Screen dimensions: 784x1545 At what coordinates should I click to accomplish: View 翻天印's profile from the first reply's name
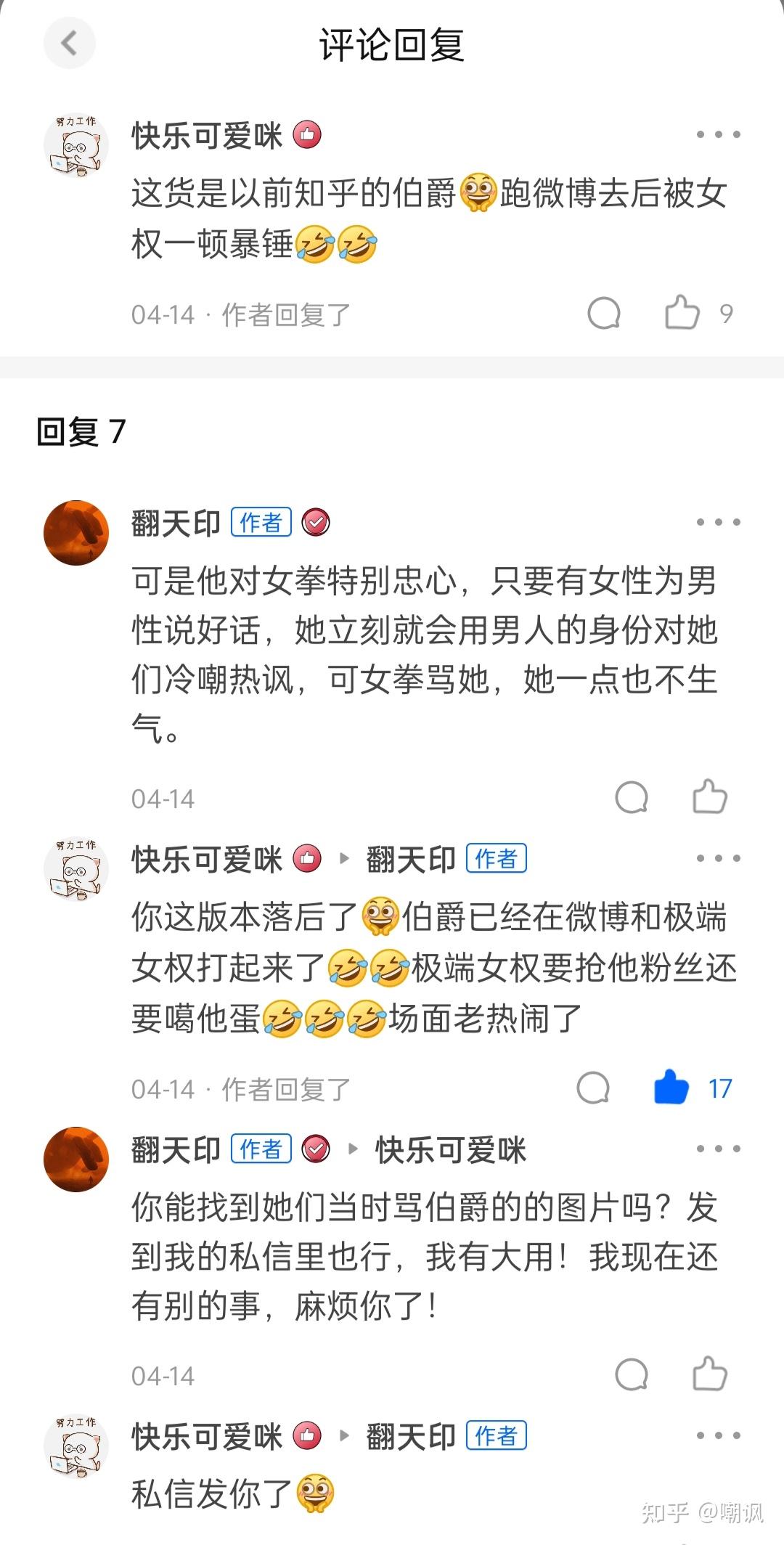pos(176,523)
